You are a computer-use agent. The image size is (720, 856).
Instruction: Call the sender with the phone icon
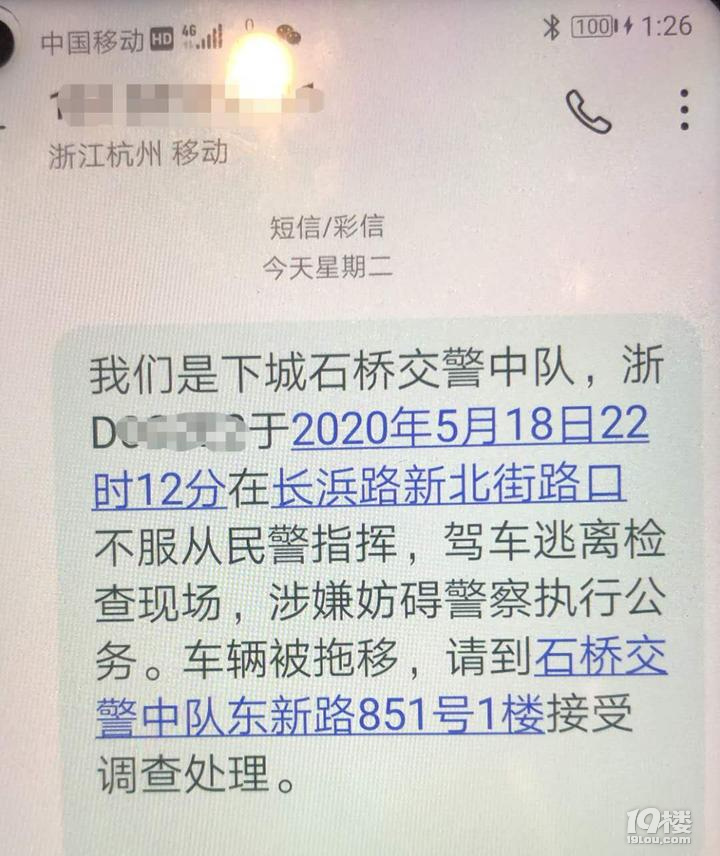point(589,111)
